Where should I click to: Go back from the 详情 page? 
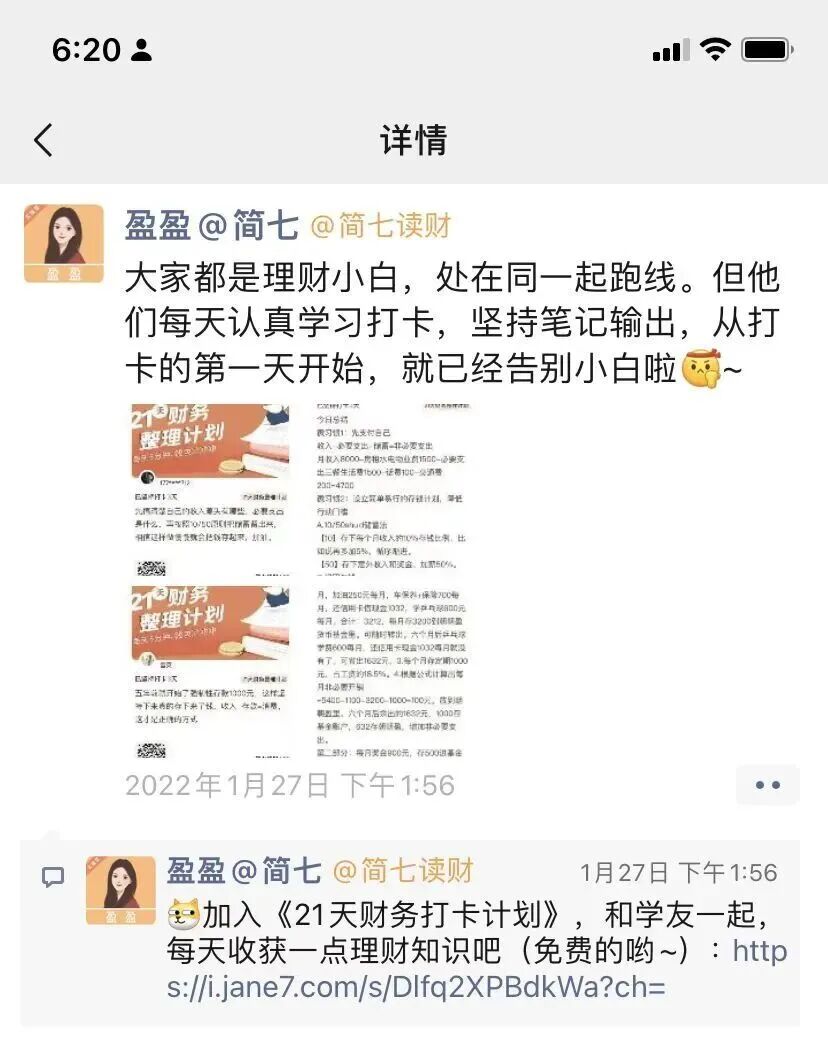click(43, 140)
